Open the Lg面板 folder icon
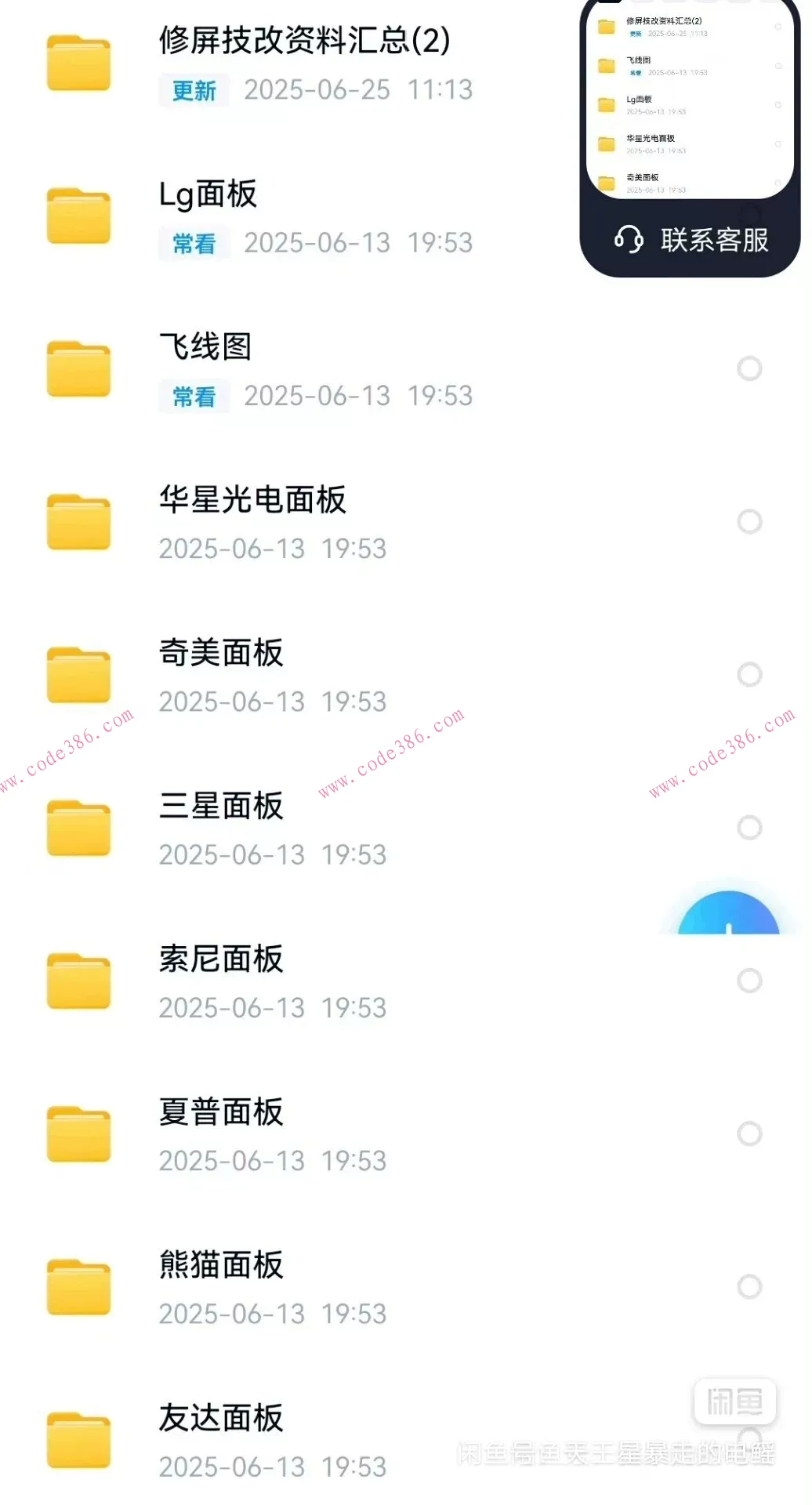Screen dimensions: 812x1505 78,216
